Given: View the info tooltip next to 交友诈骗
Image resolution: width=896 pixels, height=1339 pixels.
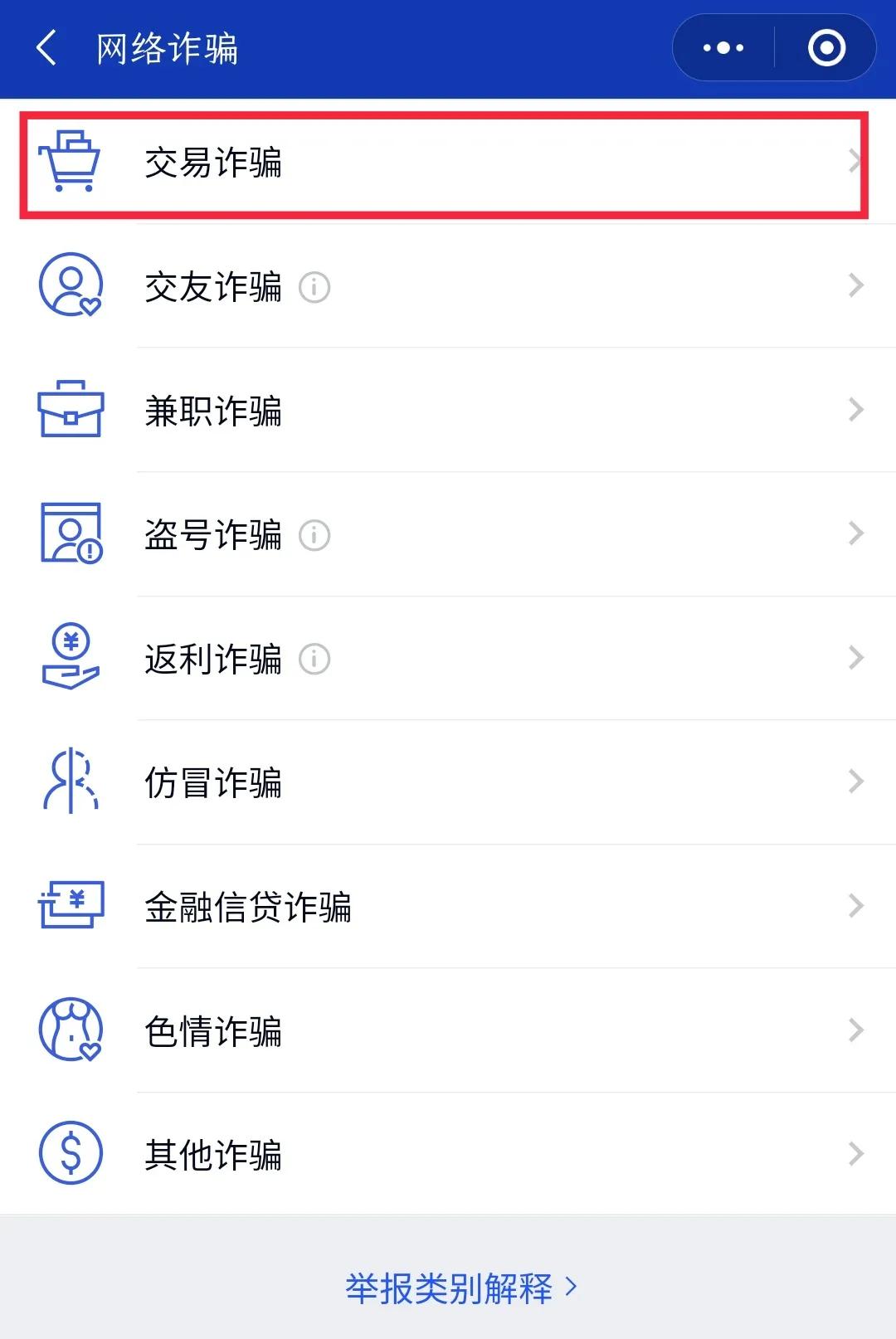Looking at the screenshot, I should [314, 288].
